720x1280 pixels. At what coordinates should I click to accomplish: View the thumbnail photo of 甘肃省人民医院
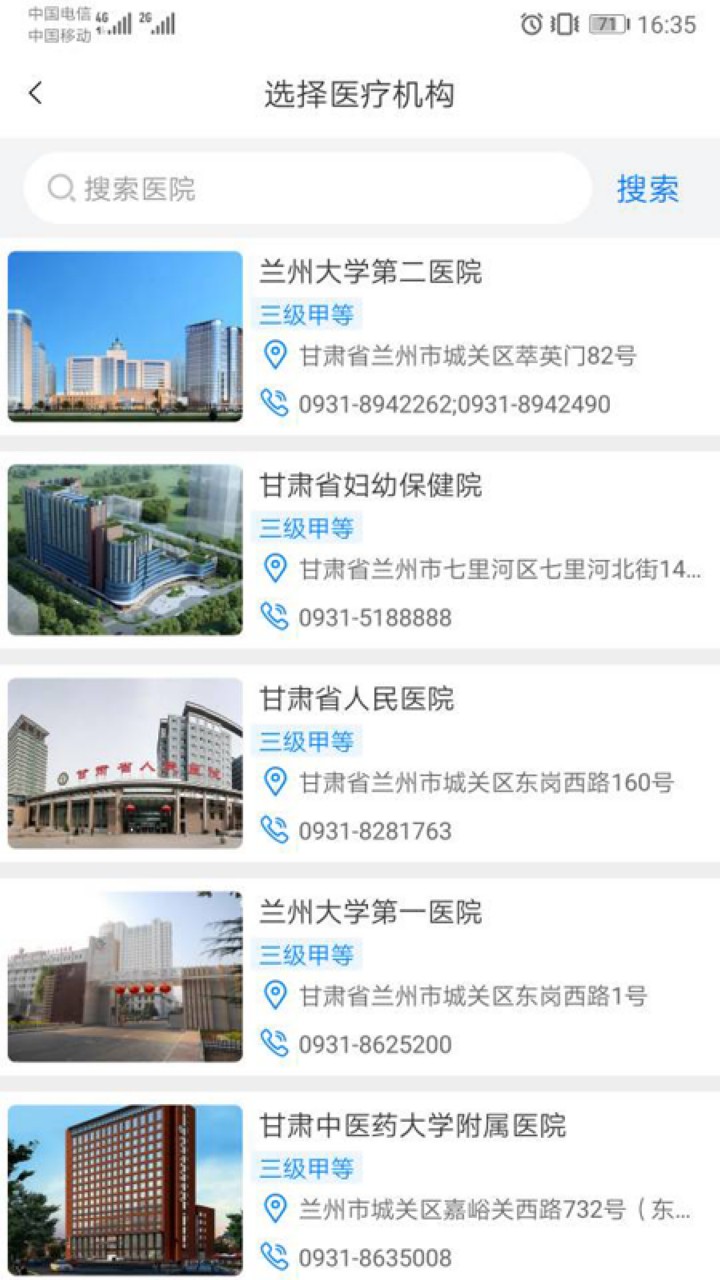pos(124,766)
